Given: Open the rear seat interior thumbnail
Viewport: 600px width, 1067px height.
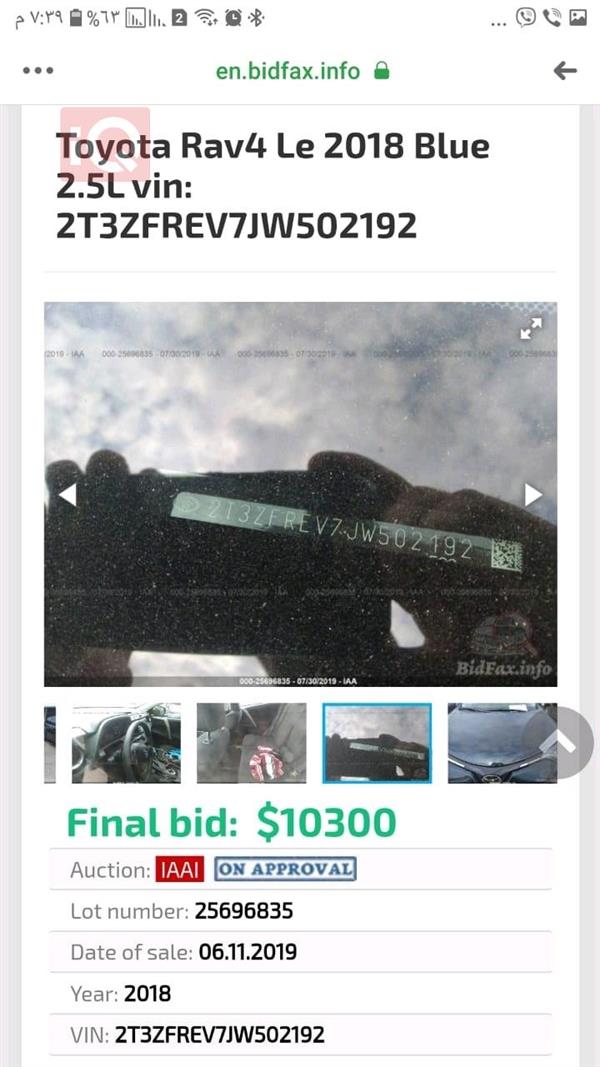Looking at the screenshot, I should 251,743.
